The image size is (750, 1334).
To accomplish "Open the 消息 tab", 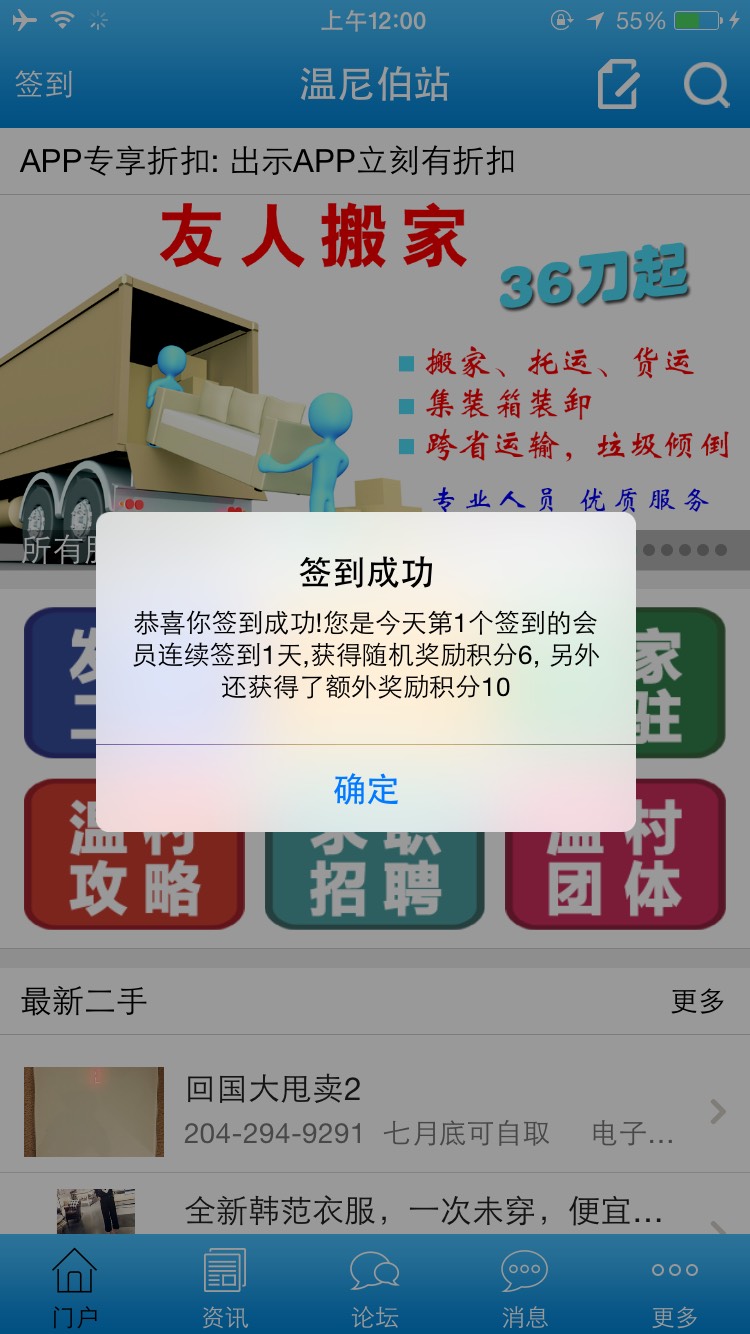I will [x=525, y=1285].
